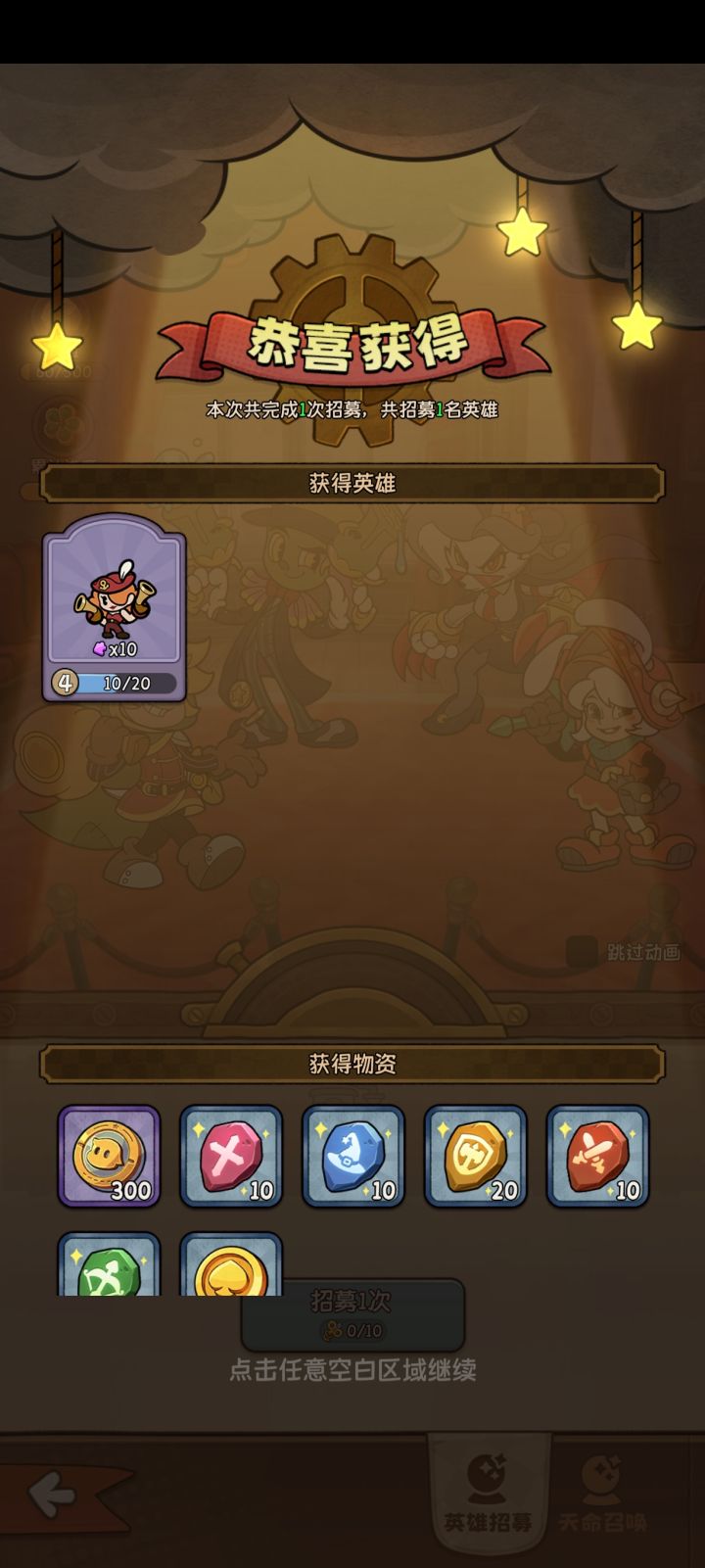Select the gold axe rune showing 20
The width and height of the screenshot is (705, 1568).
pyautogui.click(x=476, y=1157)
